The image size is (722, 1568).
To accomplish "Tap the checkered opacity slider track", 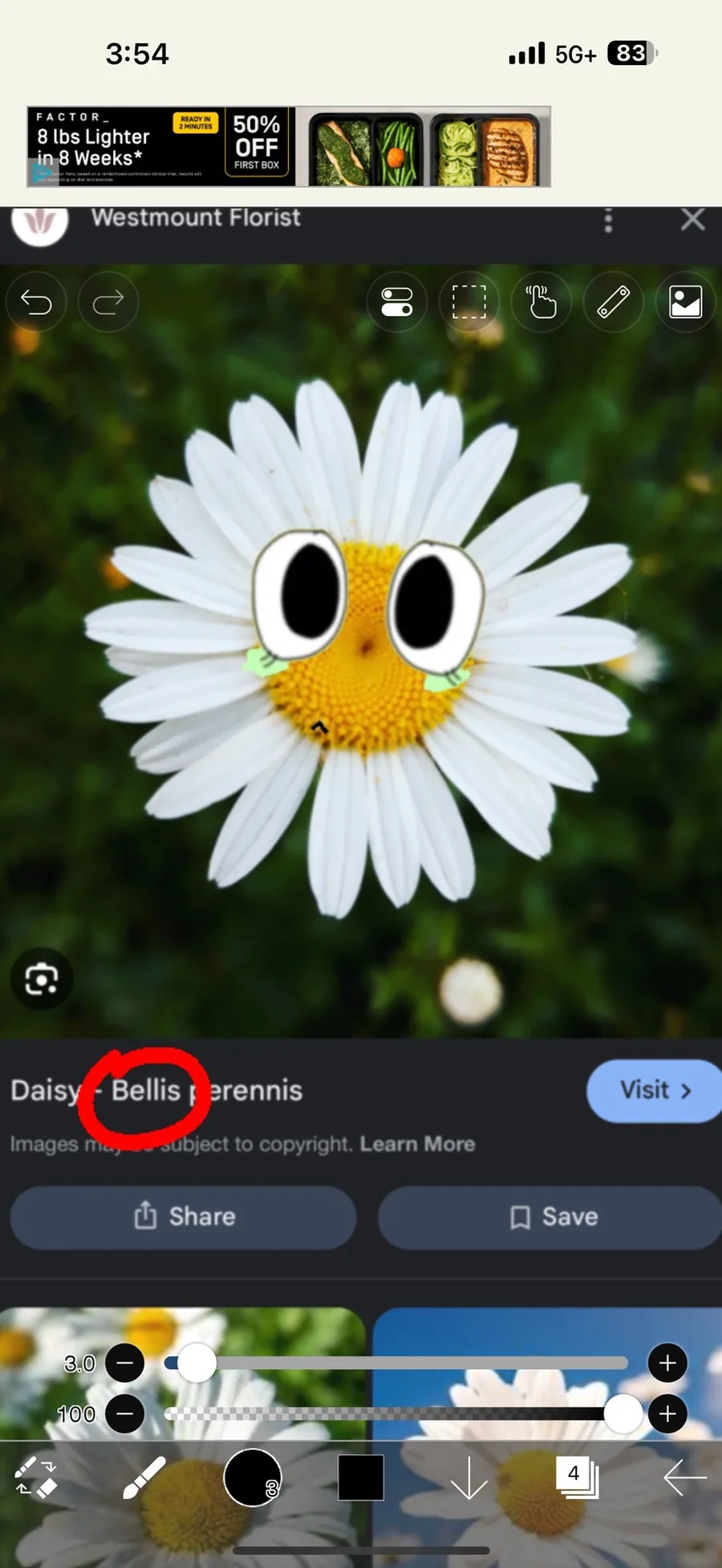I will pos(396,1414).
